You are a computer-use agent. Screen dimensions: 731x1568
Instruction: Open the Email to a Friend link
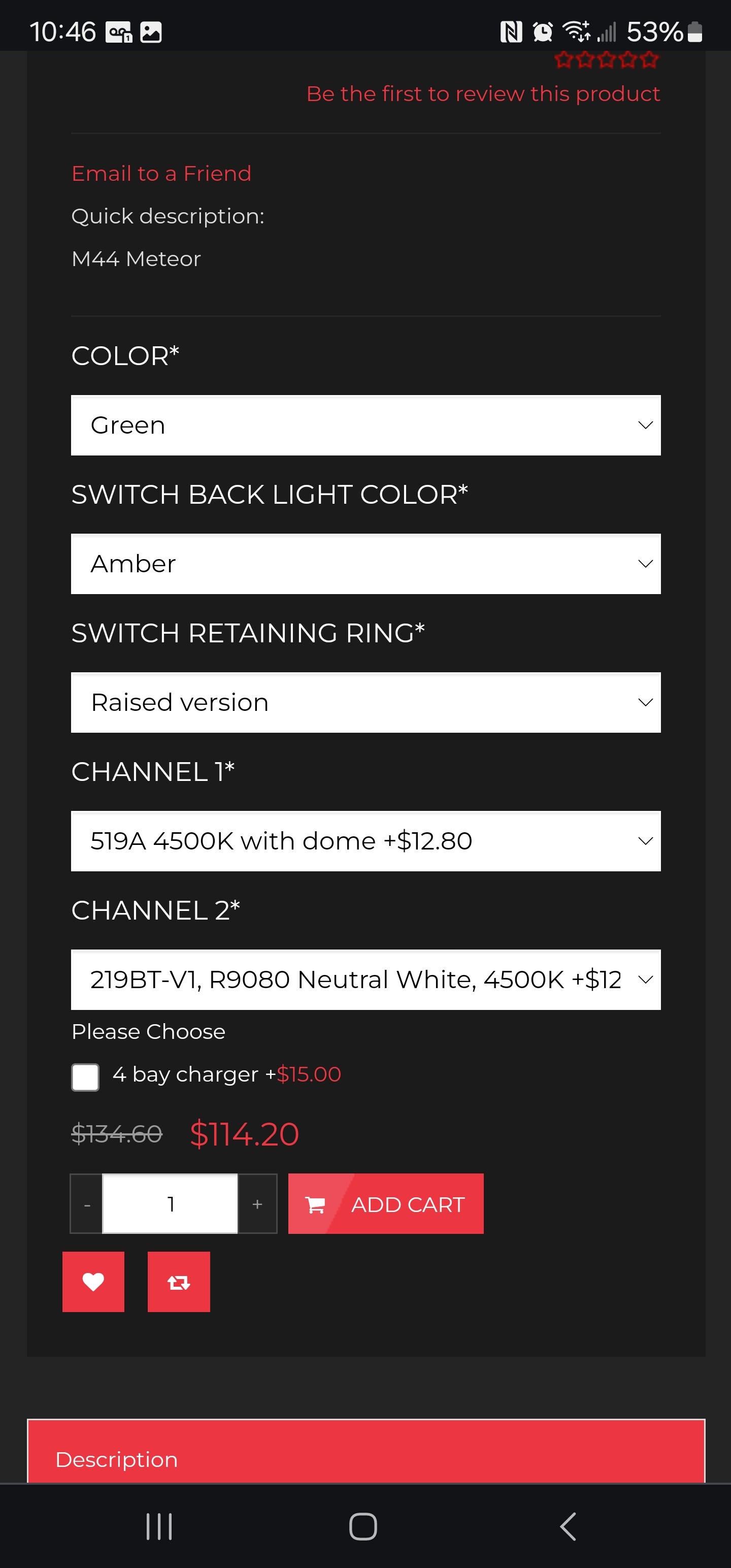coord(161,174)
